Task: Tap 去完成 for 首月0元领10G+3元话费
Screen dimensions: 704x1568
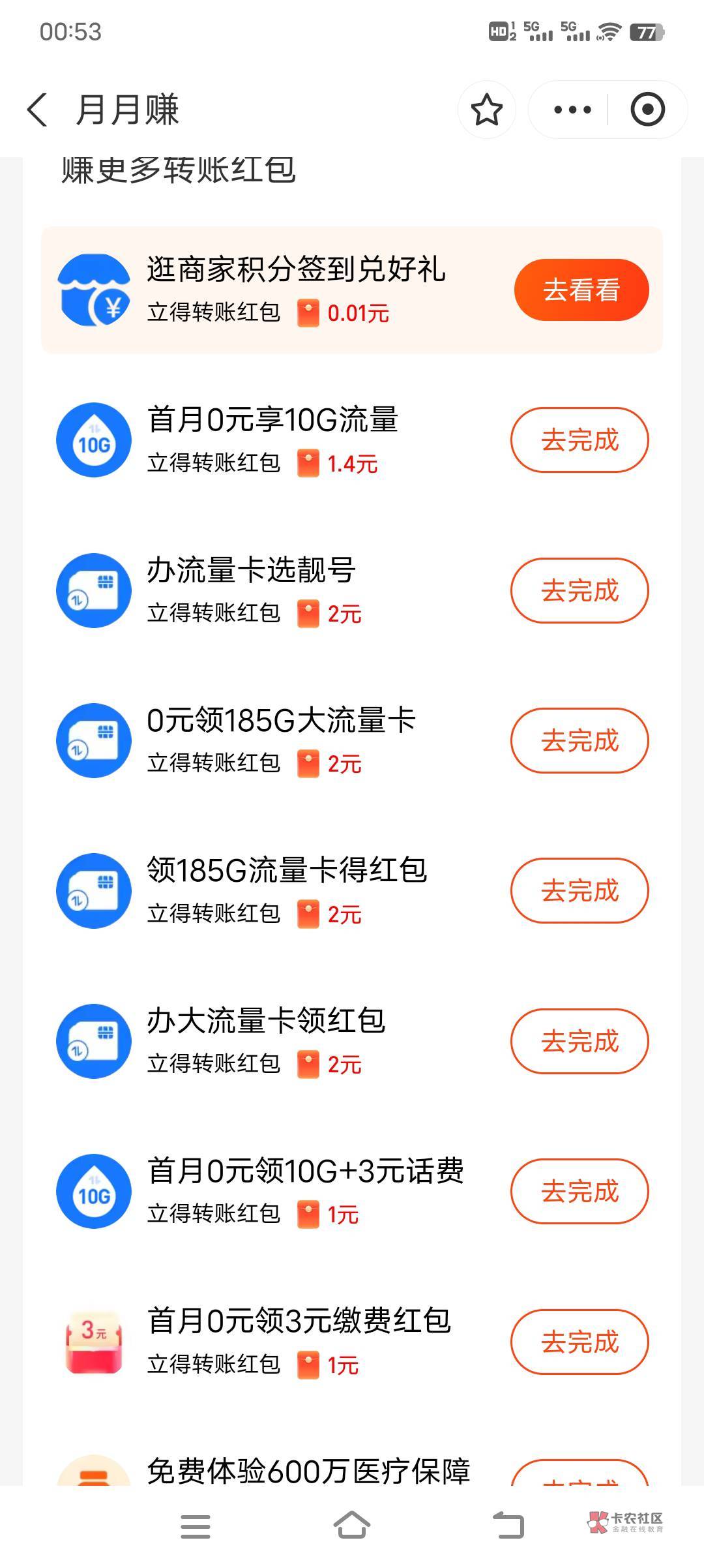Action: pyautogui.click(x=579, y=1192)
